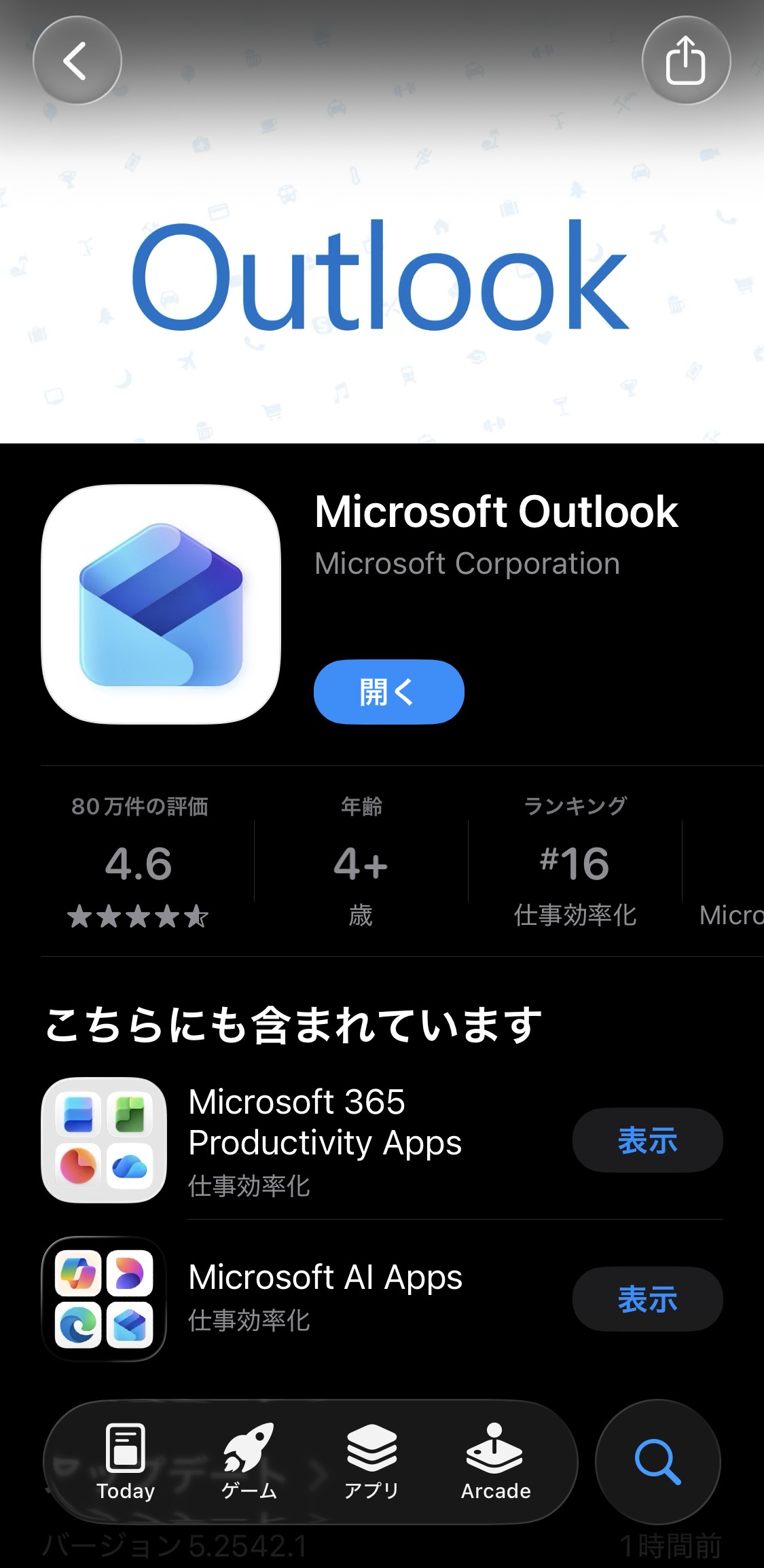This screenshot has width=764, height=1568.
Task: Open Microsoft Outlook with the 開く button
Action: 388,691
